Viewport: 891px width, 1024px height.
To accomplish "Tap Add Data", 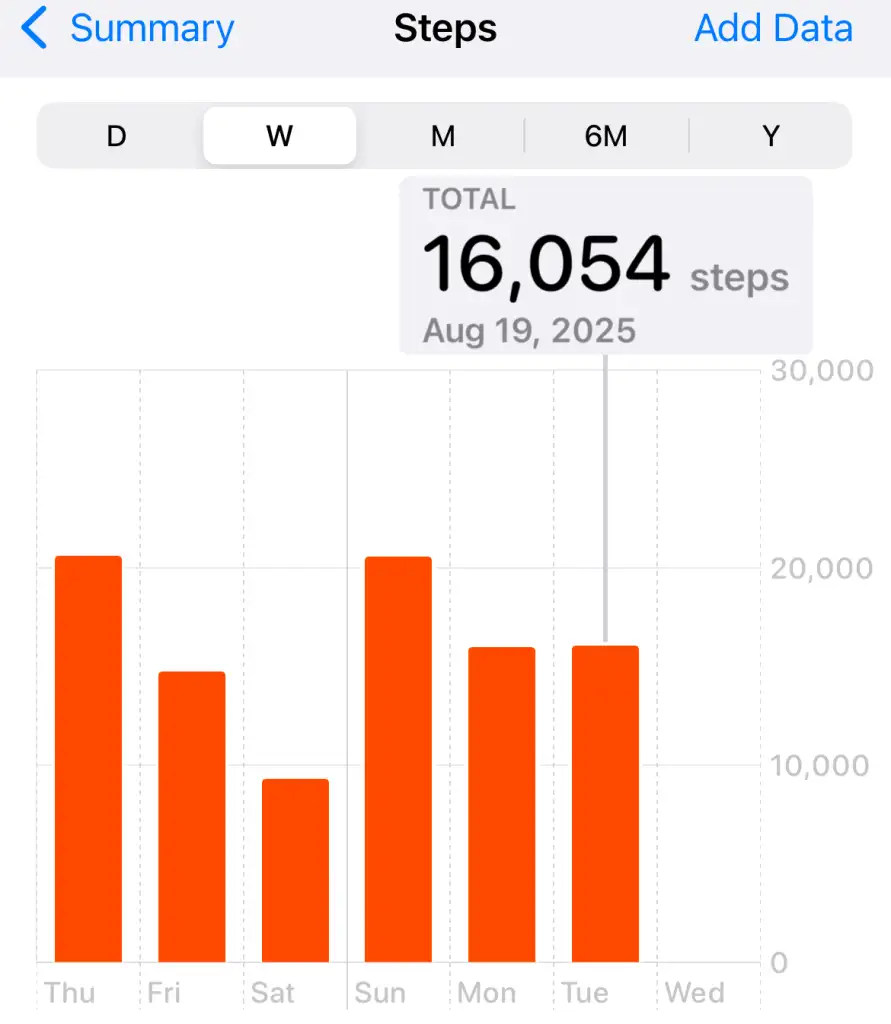I will pos(773,29).
